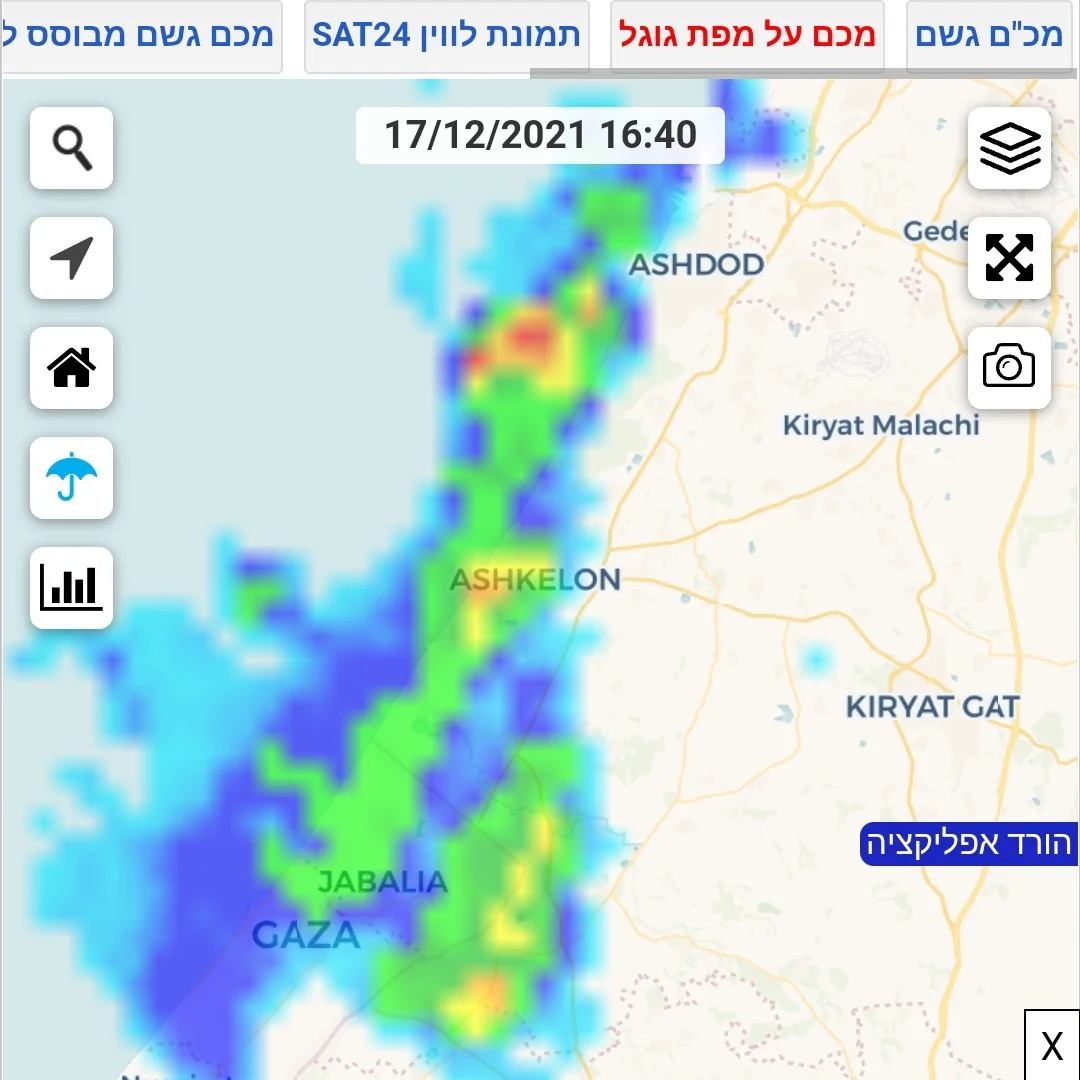1080x1080 pixels.
Task: Center map on my location
Action: [71, 258]
